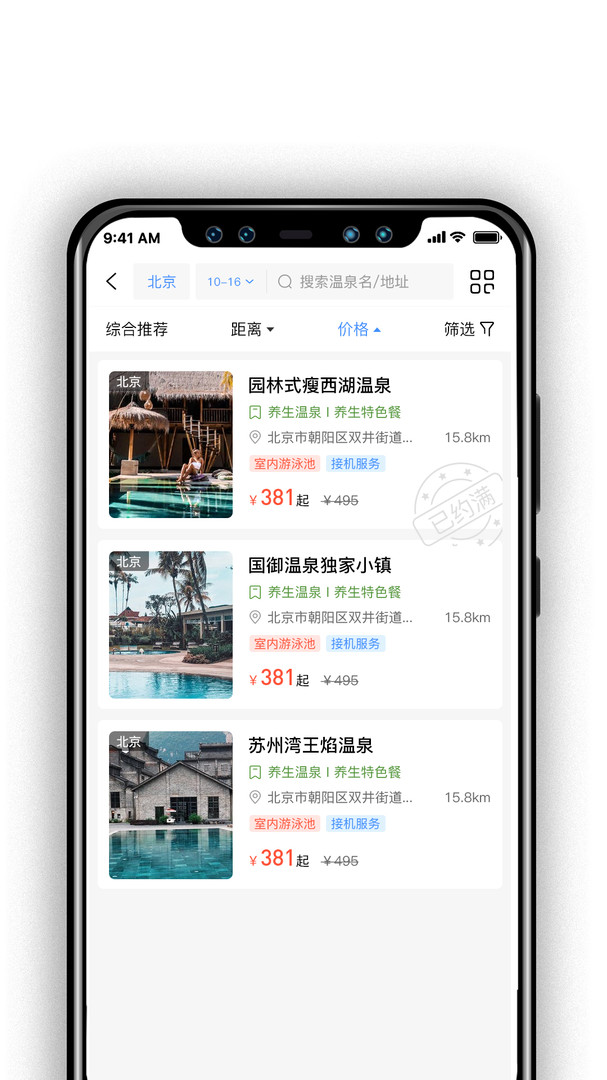The height and width of the screenshot is (1080, 607).
Task: Open the 10-16 date dropdown
Action: pos(231,282)
